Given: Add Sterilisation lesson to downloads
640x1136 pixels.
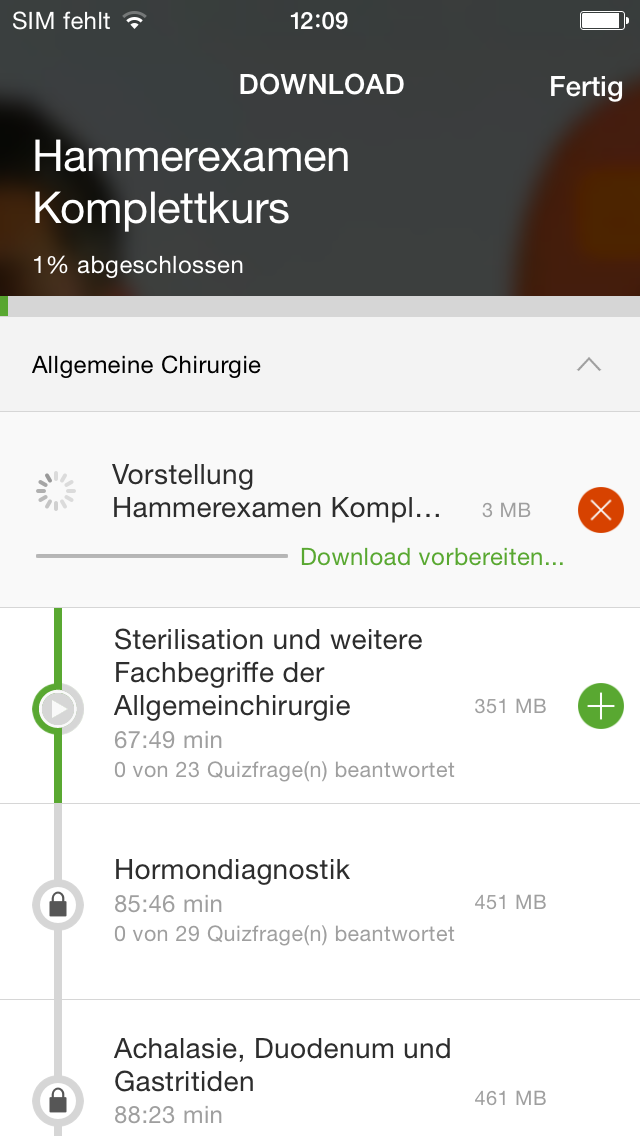Looking at the screenshot, I should click(x=600, y=706).
